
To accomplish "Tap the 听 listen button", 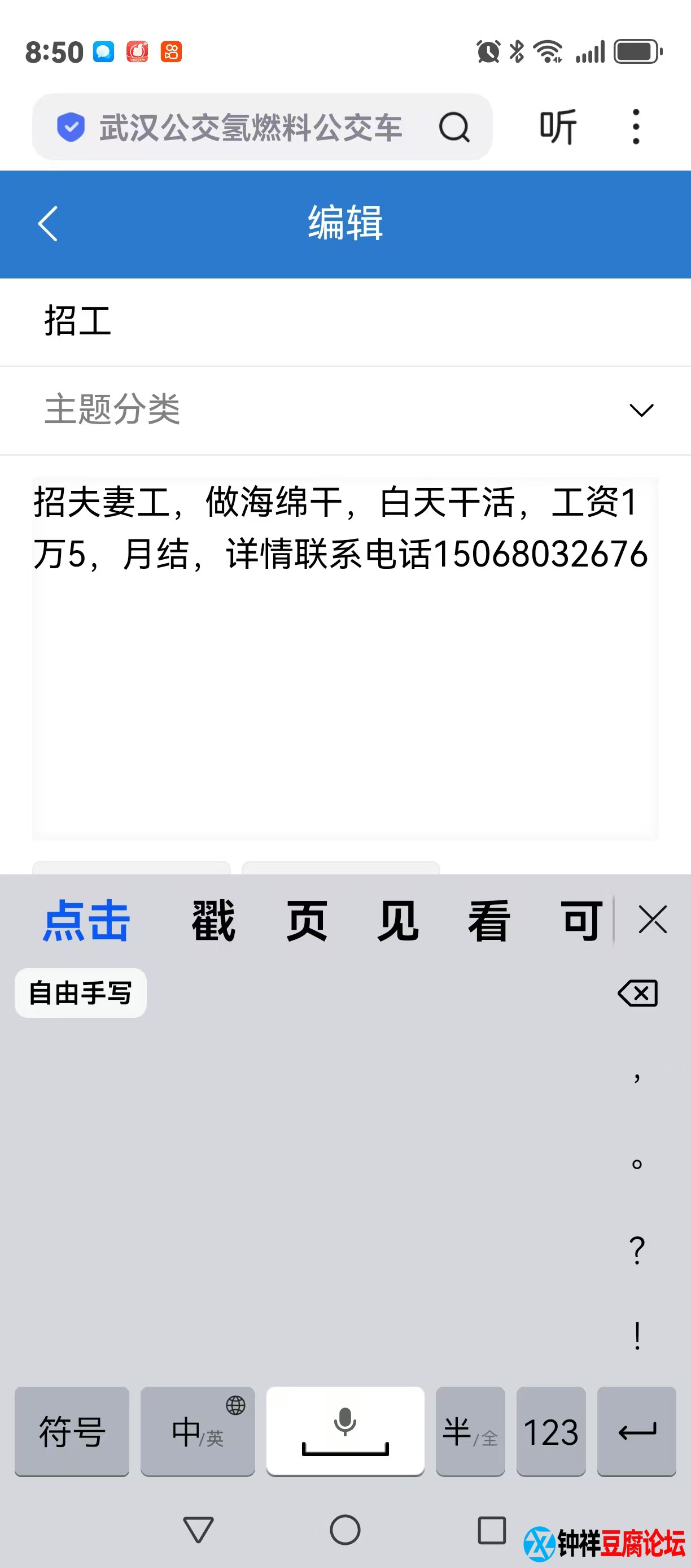I will (558, 127).
